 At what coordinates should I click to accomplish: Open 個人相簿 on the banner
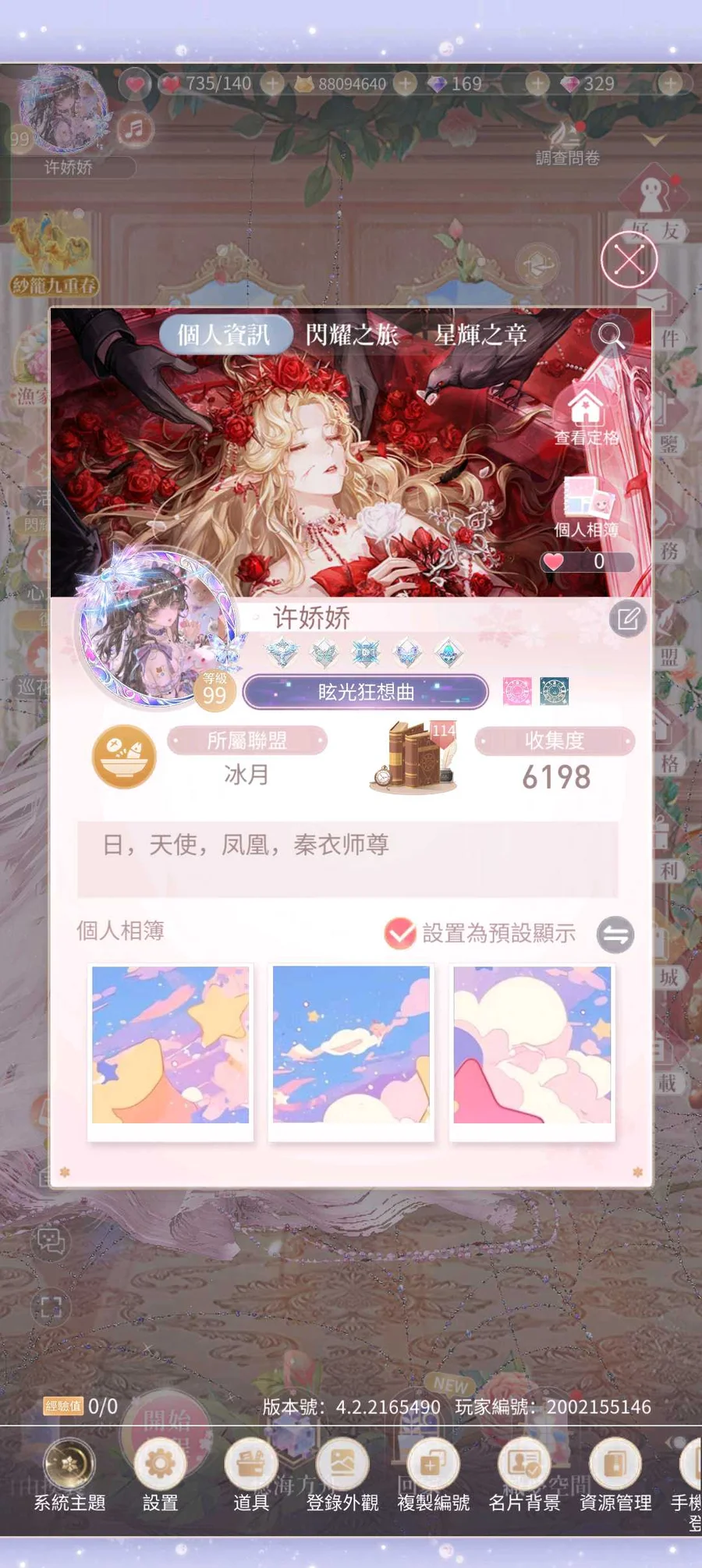pos(586,506)
